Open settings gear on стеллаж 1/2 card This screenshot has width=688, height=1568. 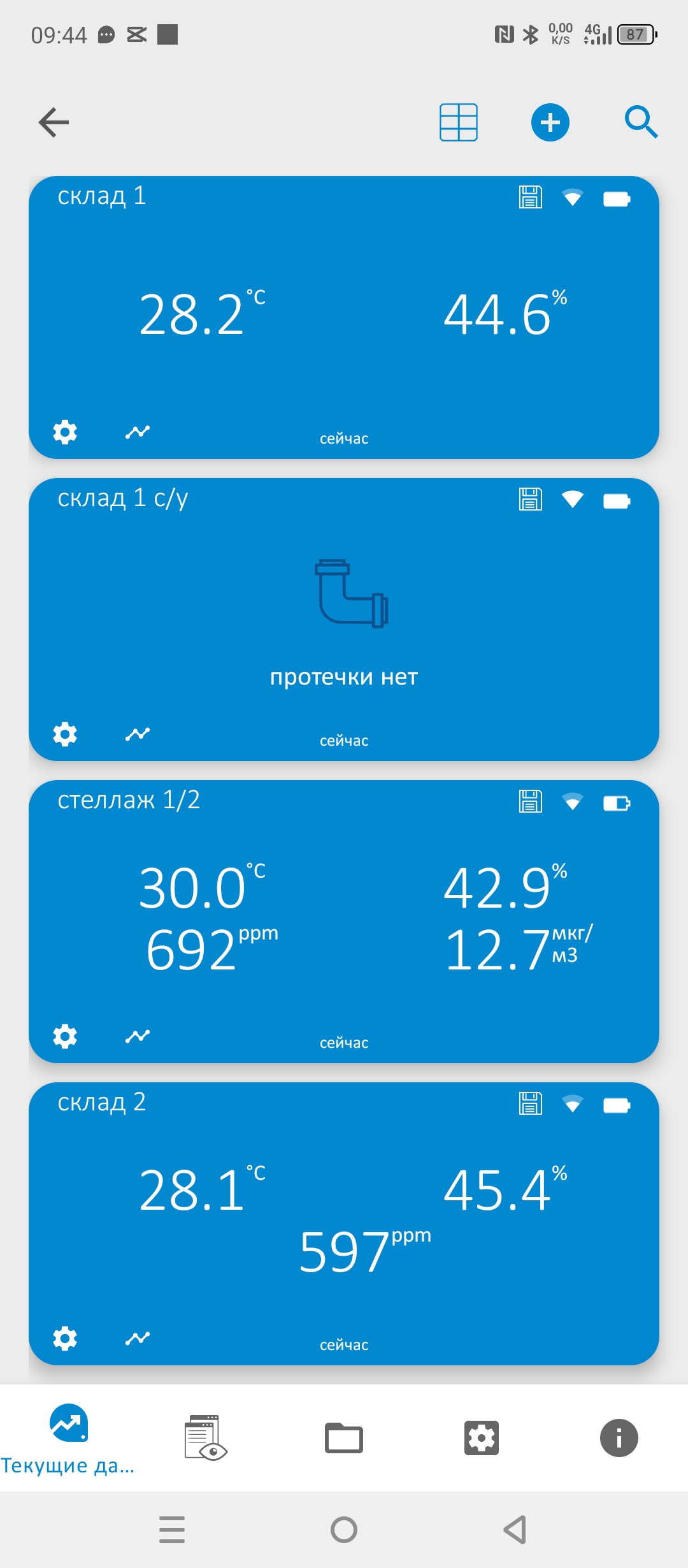pyautogui.click(x=65, y=1036)
